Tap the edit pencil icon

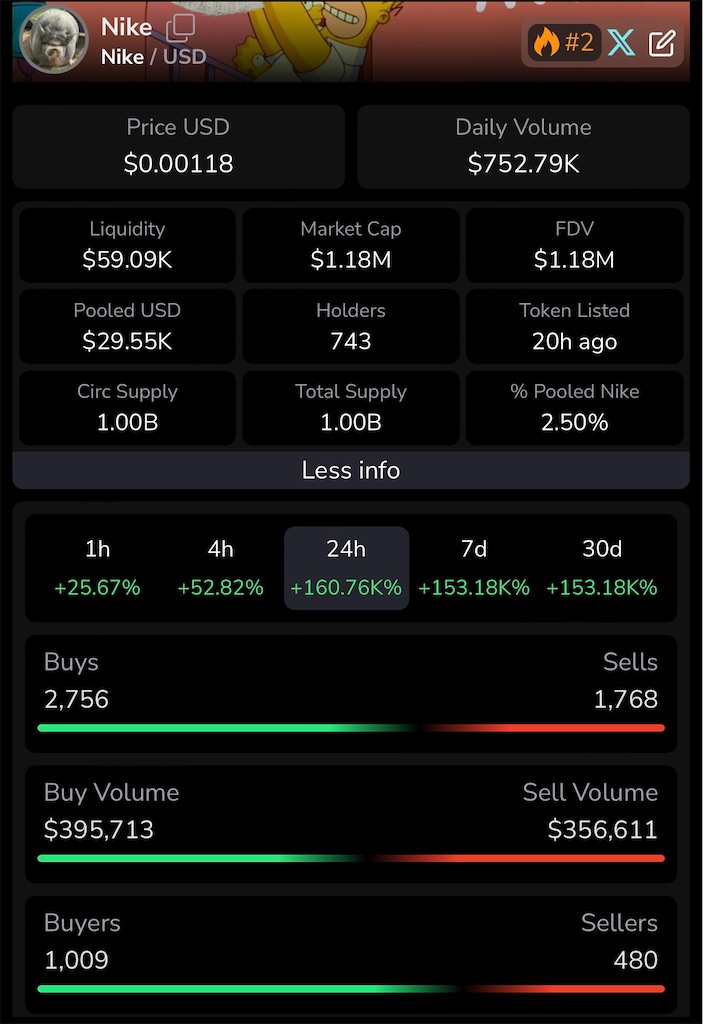[662, 43]
